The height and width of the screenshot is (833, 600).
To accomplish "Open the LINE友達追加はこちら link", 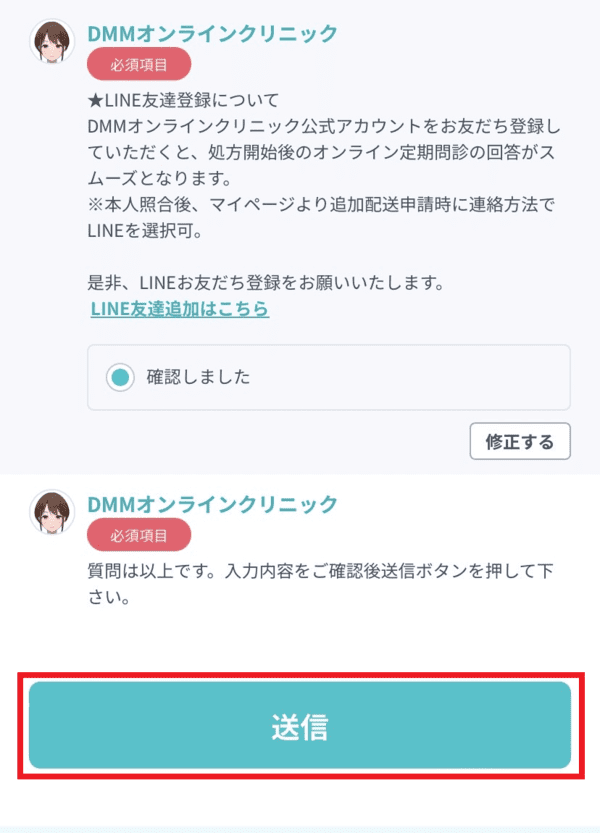I will point(179,309).
